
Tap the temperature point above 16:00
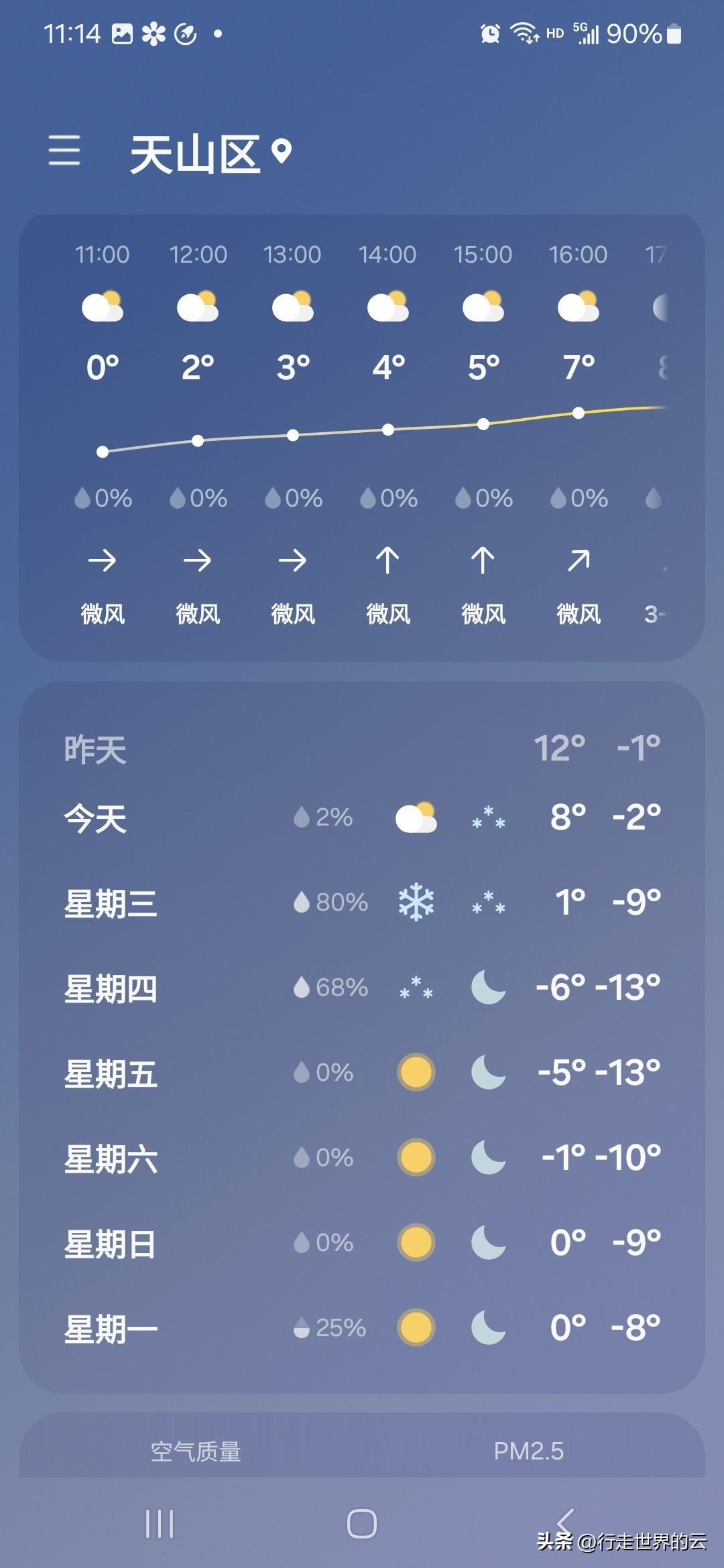[578, 413]
